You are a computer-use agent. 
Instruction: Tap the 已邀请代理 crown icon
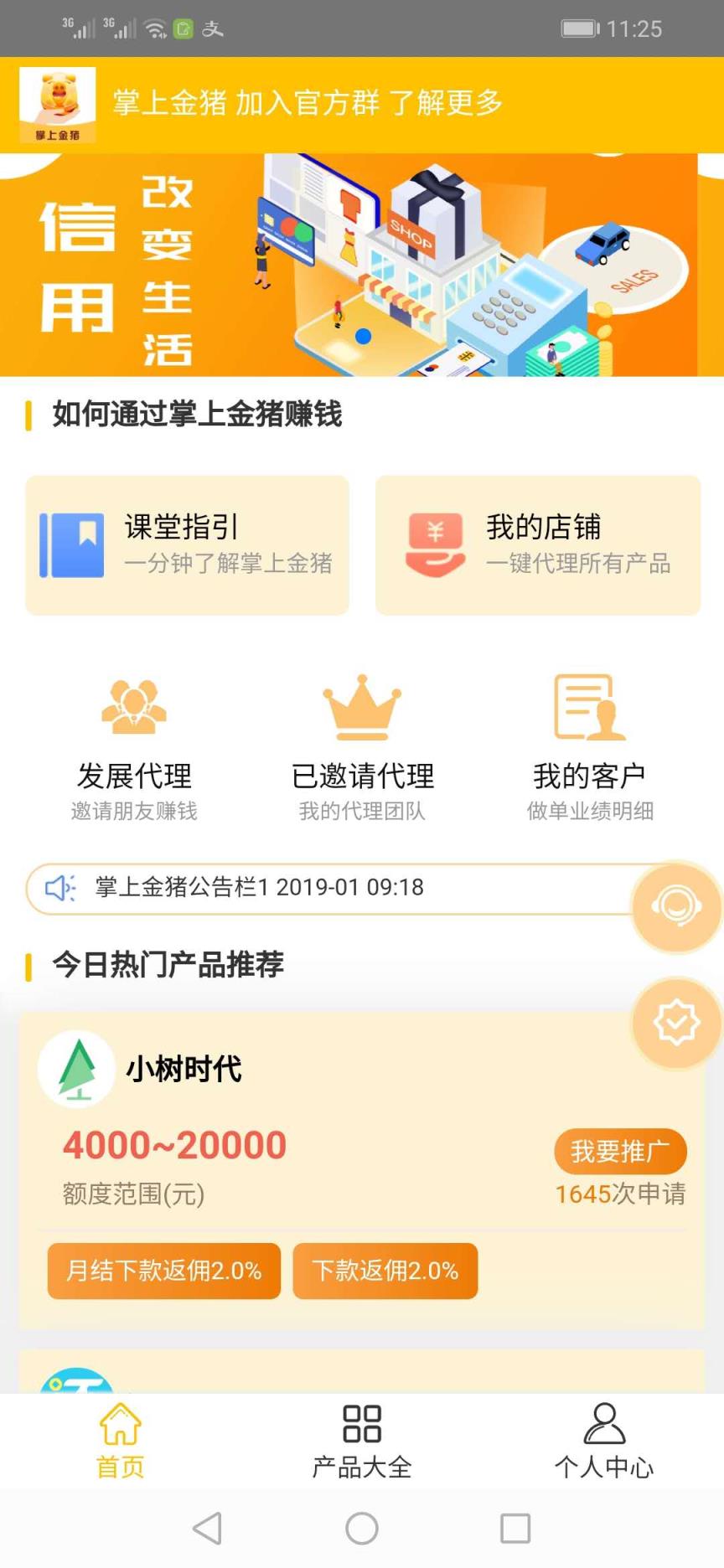coord(363,708)
